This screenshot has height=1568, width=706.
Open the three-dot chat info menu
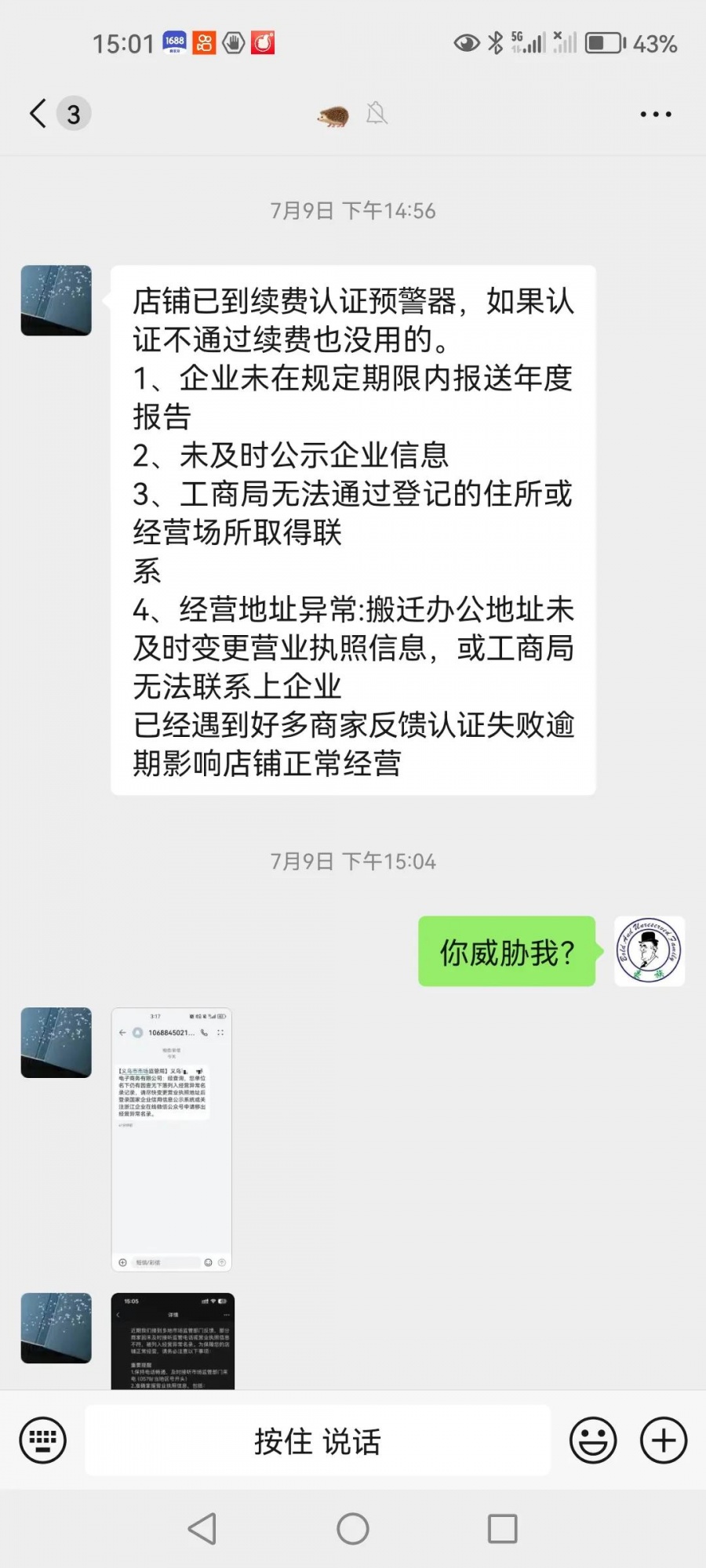655,114
